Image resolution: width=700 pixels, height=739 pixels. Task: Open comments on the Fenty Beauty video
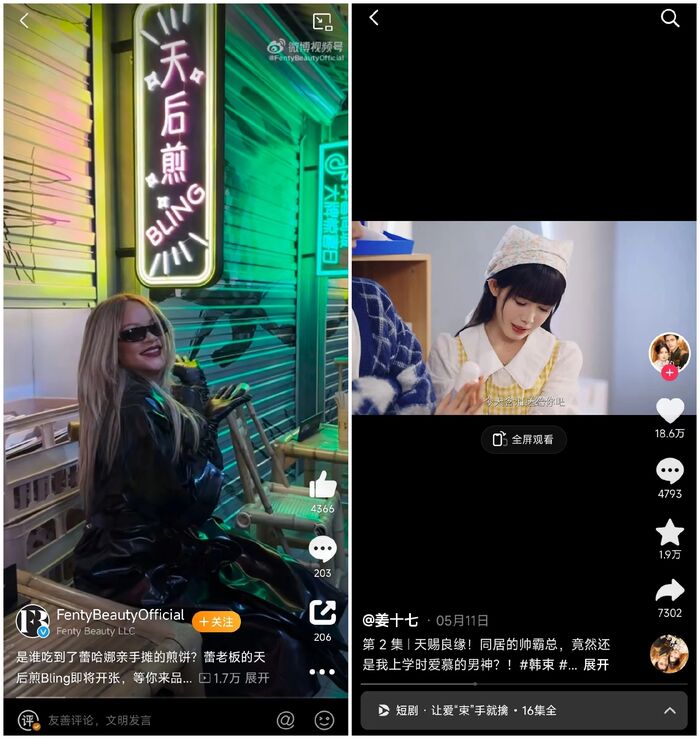tap(322, 549)
